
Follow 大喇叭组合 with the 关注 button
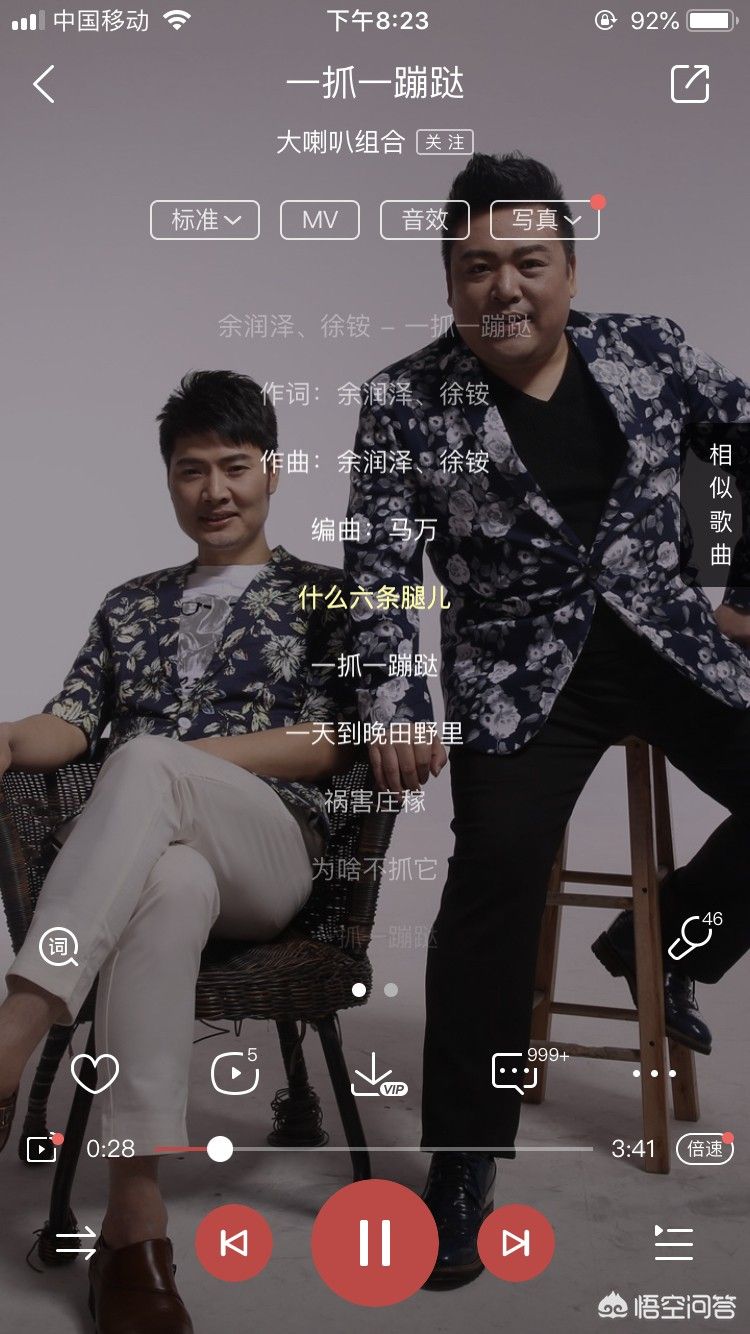click(x=444, y=142)
